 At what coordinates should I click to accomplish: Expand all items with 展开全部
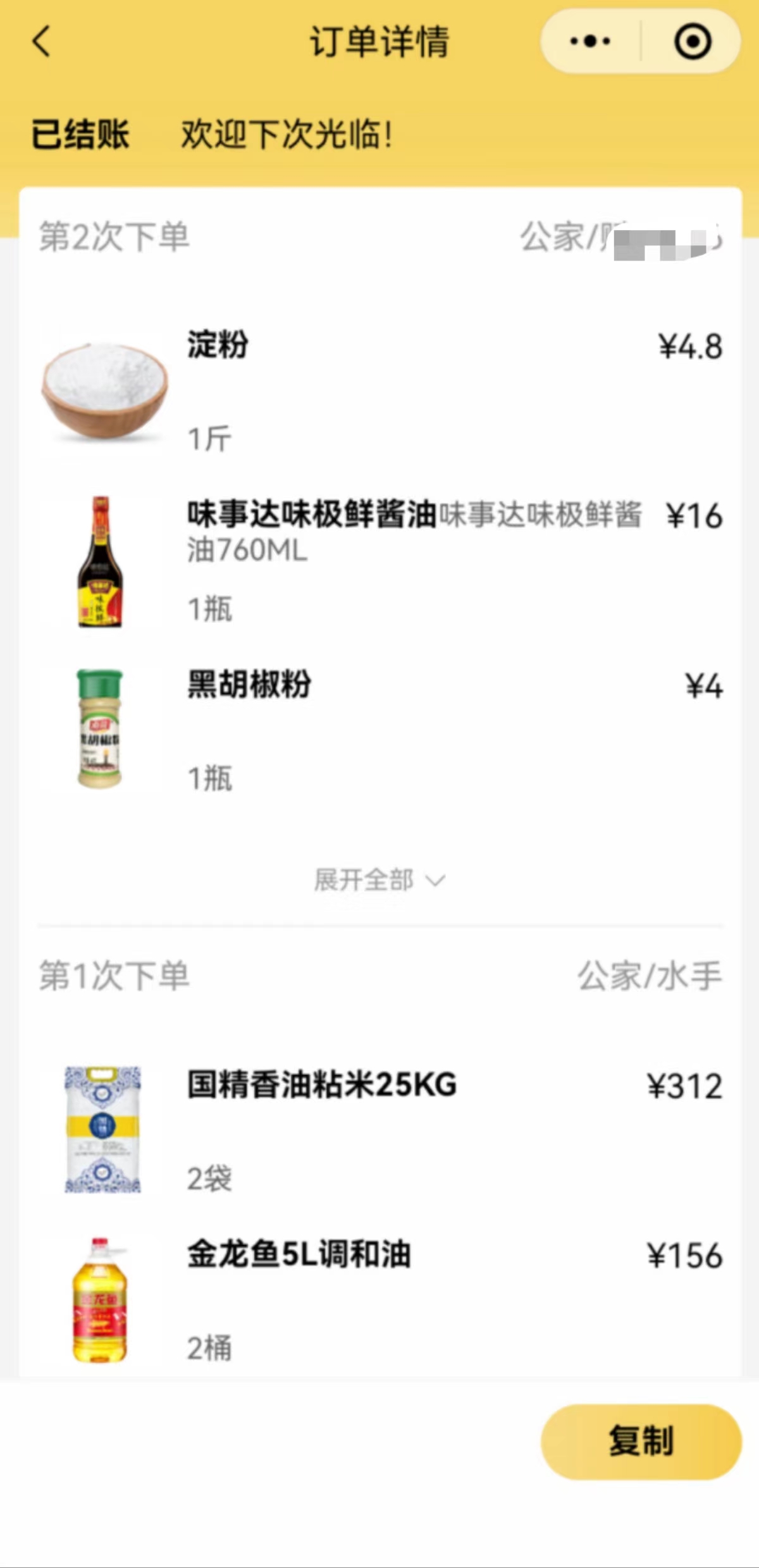(379, 880)
